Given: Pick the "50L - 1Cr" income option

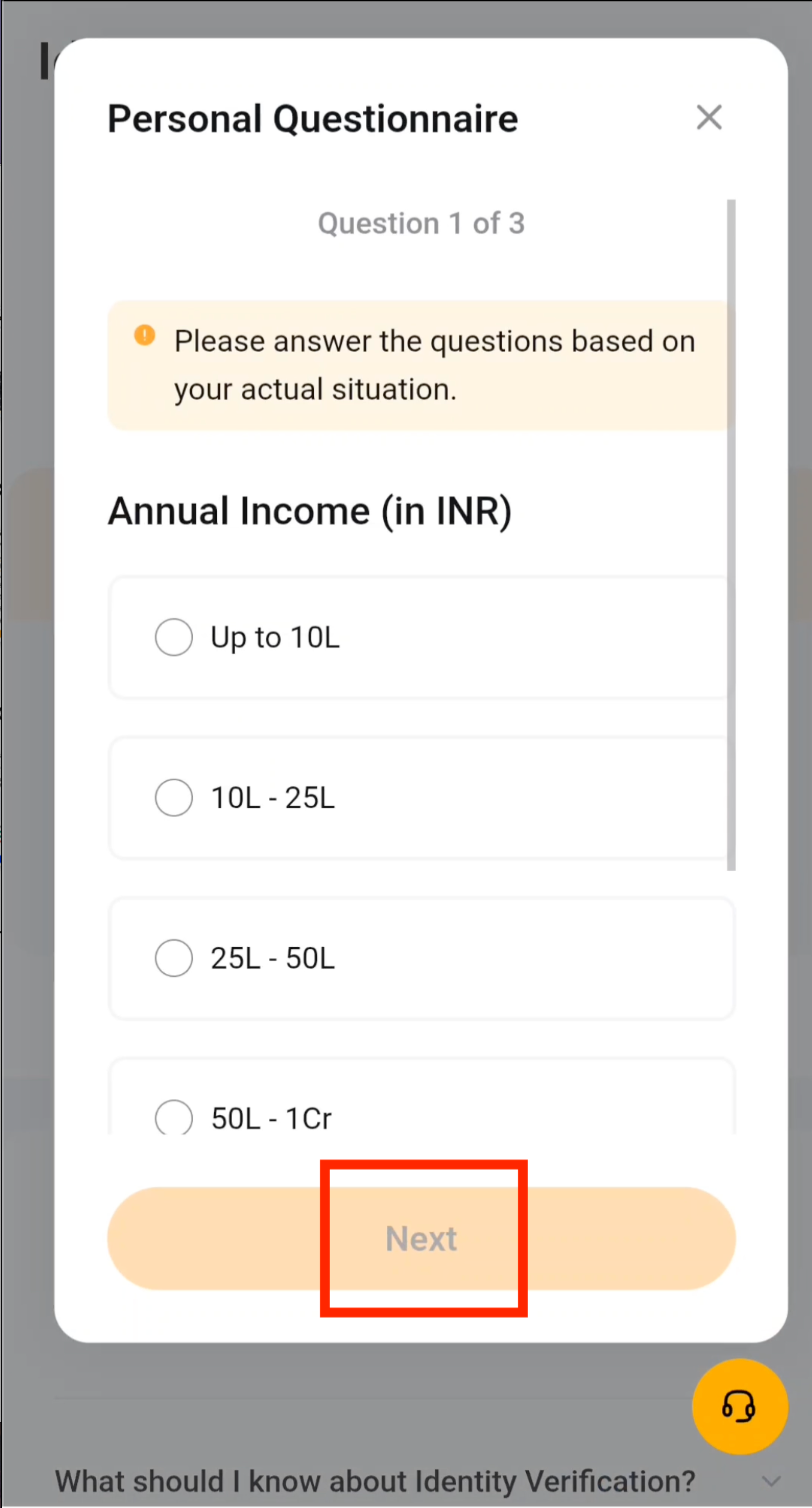Looking at the screenshot, I should tap(174, 1118).
